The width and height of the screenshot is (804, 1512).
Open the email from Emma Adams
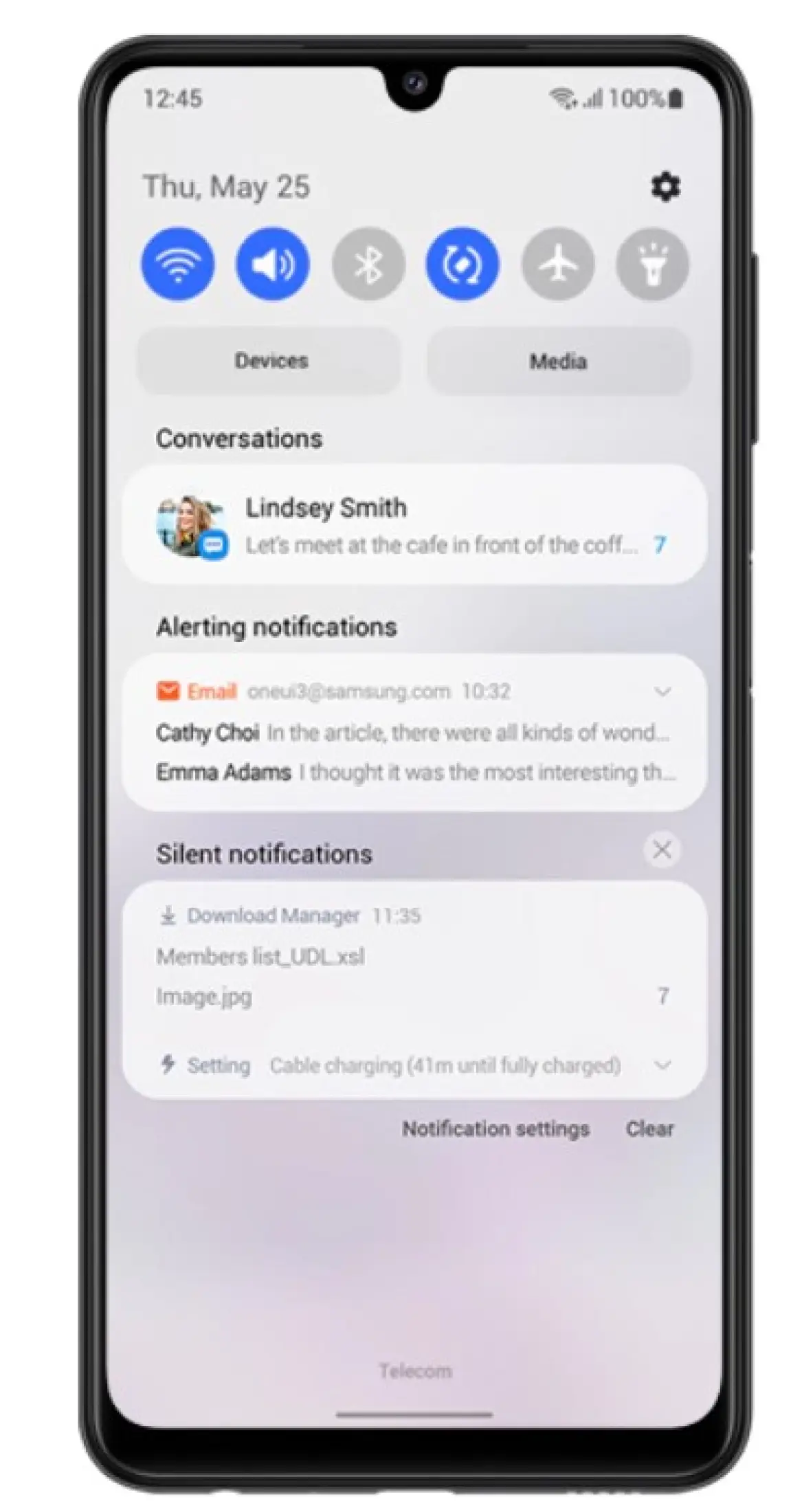(x=412, y=772)
